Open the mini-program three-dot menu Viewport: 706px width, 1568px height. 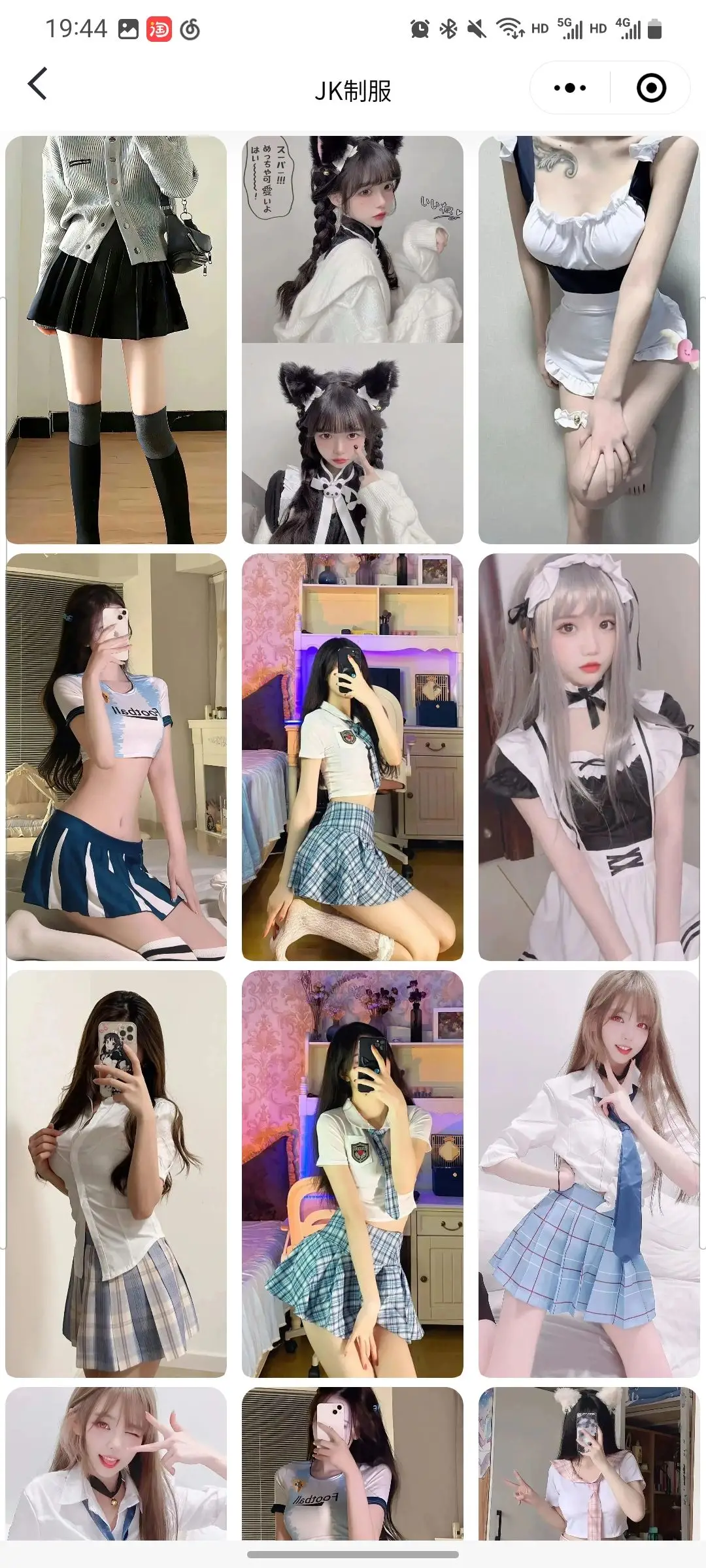(569, 88)
